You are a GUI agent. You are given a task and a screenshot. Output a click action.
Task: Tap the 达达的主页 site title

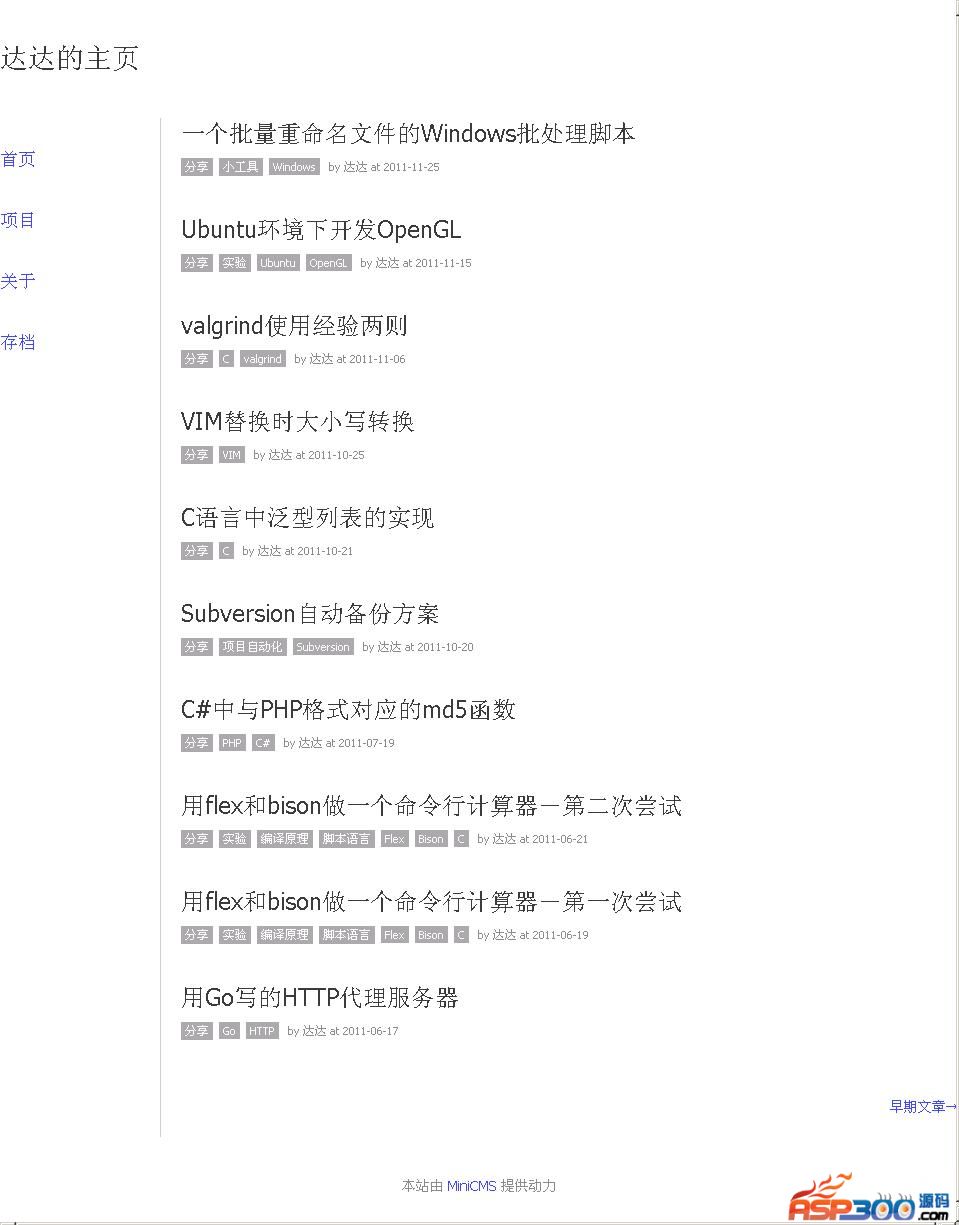(69, 58)
